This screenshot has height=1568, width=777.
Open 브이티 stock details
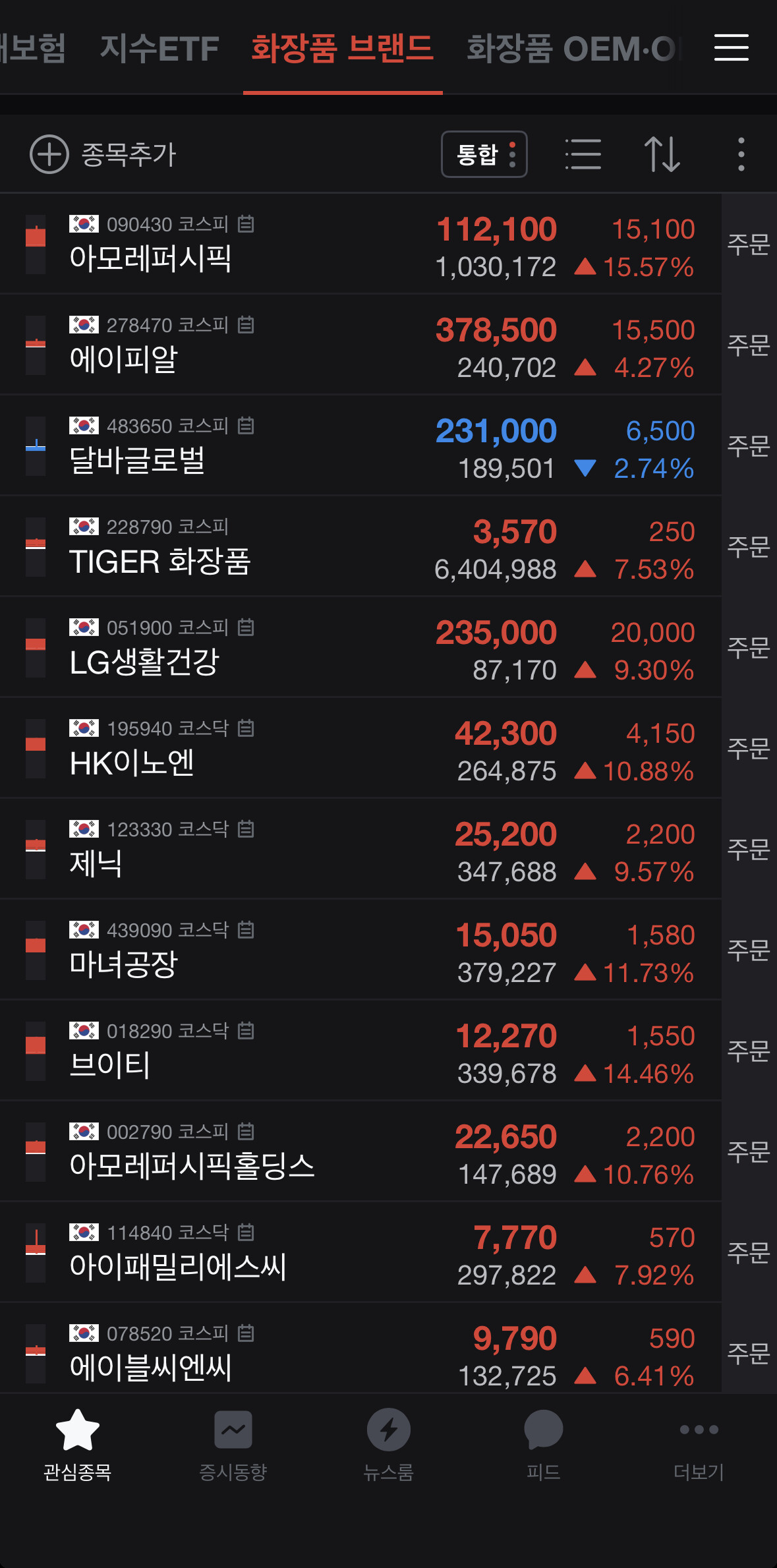[x=360, y=1051]
